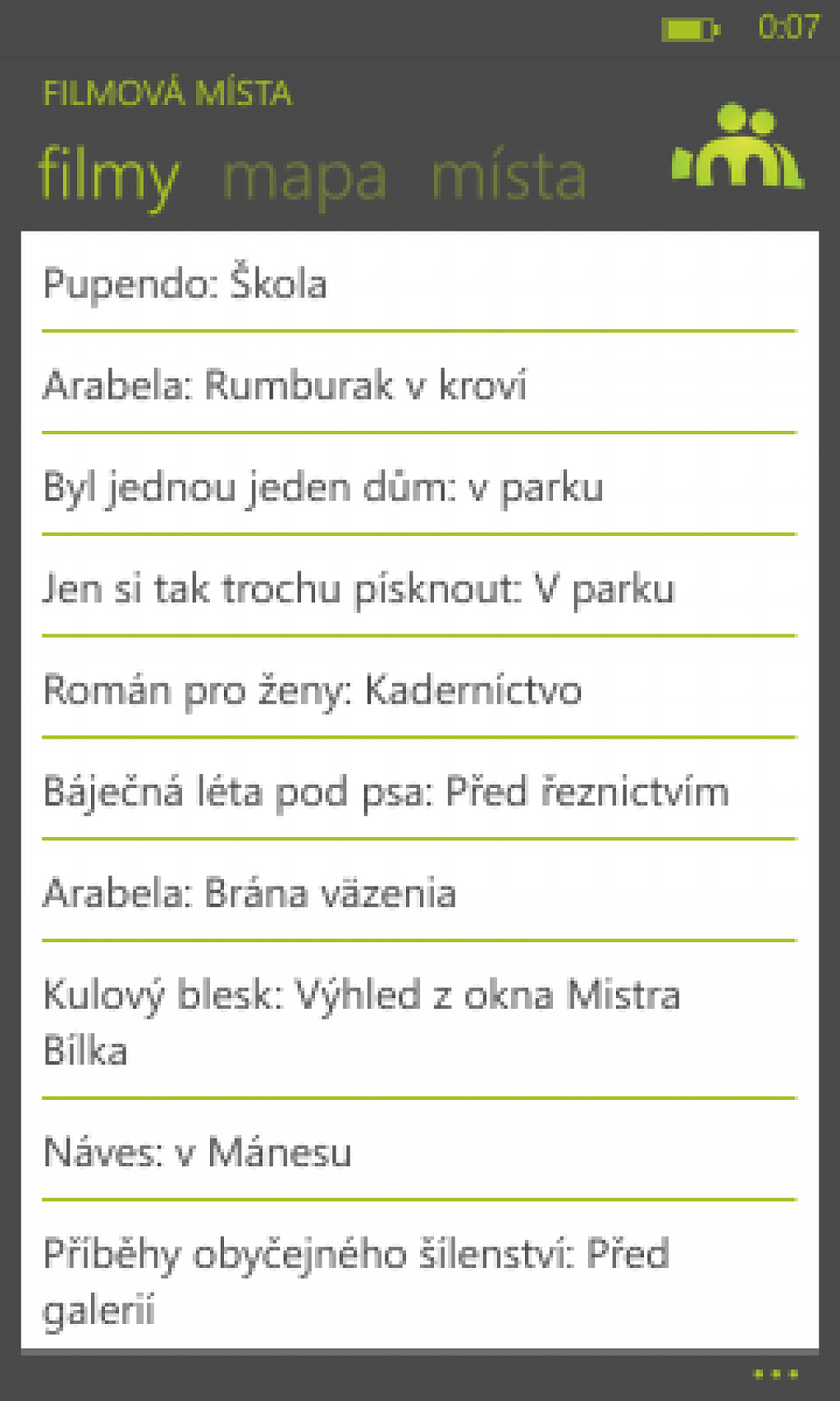Select the filmy tab
Viewport: 840px width, 1401px height.
pos(108,176)
